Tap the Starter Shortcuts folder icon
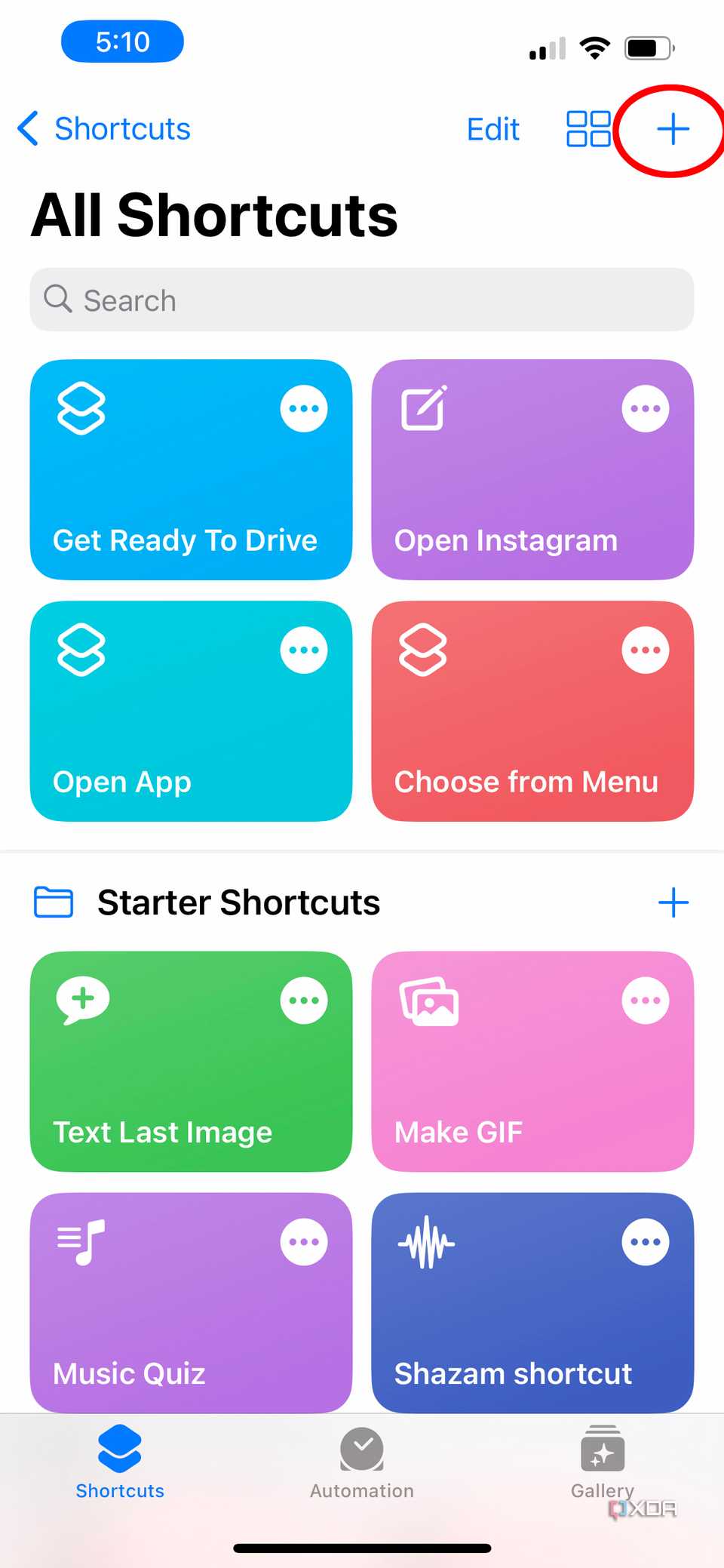The image size is (724, 1568). click(x=52, y=901)
